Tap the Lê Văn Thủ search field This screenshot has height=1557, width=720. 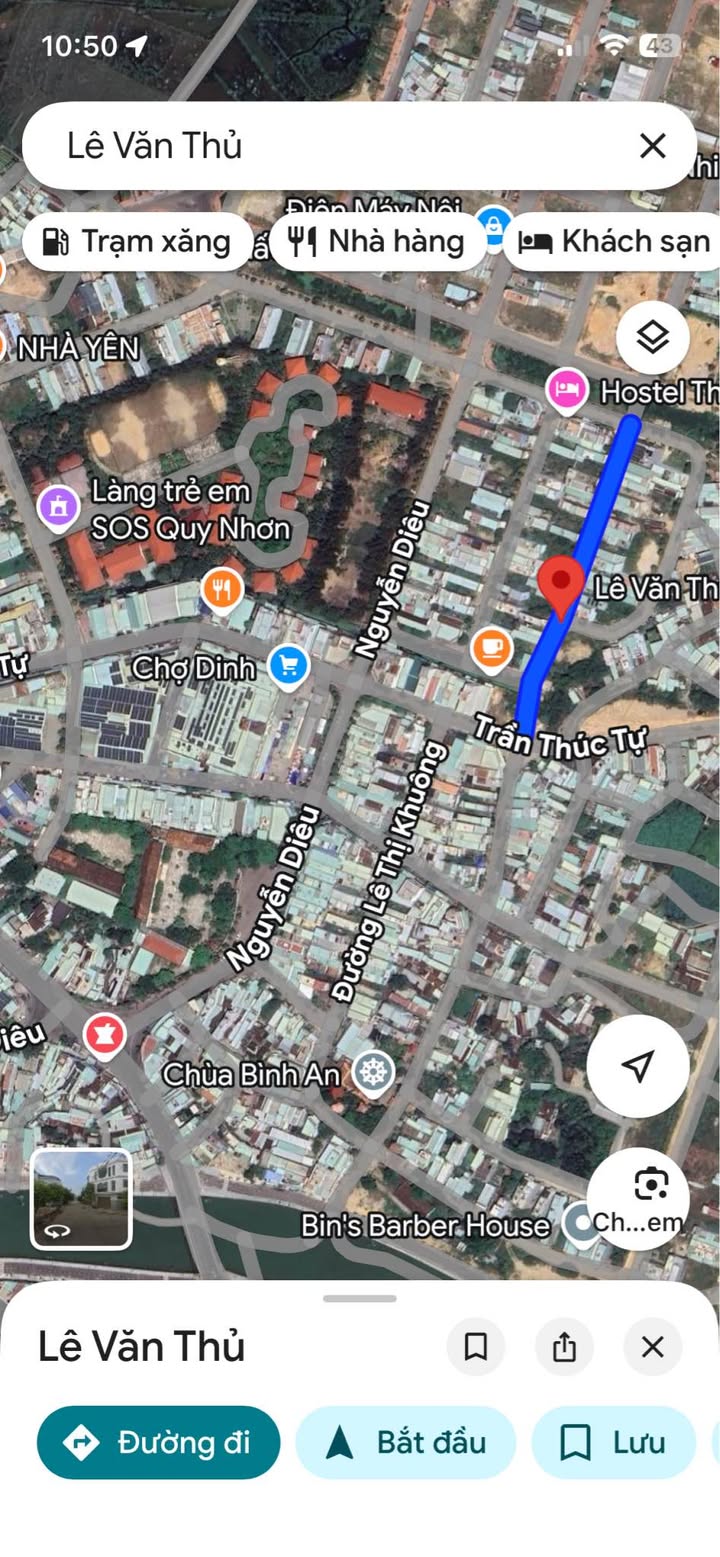tap(340, 146)
